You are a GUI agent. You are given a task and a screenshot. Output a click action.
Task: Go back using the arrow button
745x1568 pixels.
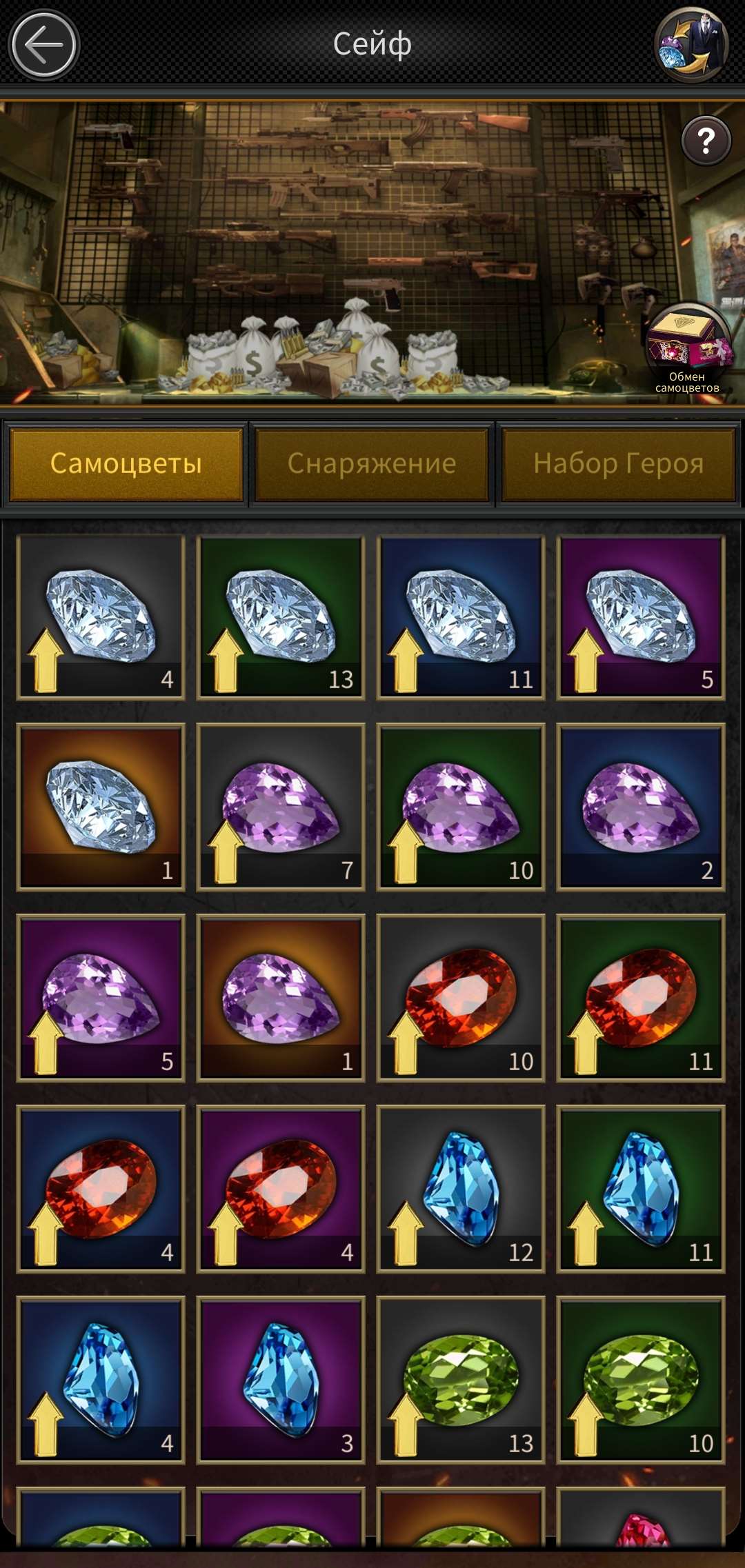[x=44, y=46]
